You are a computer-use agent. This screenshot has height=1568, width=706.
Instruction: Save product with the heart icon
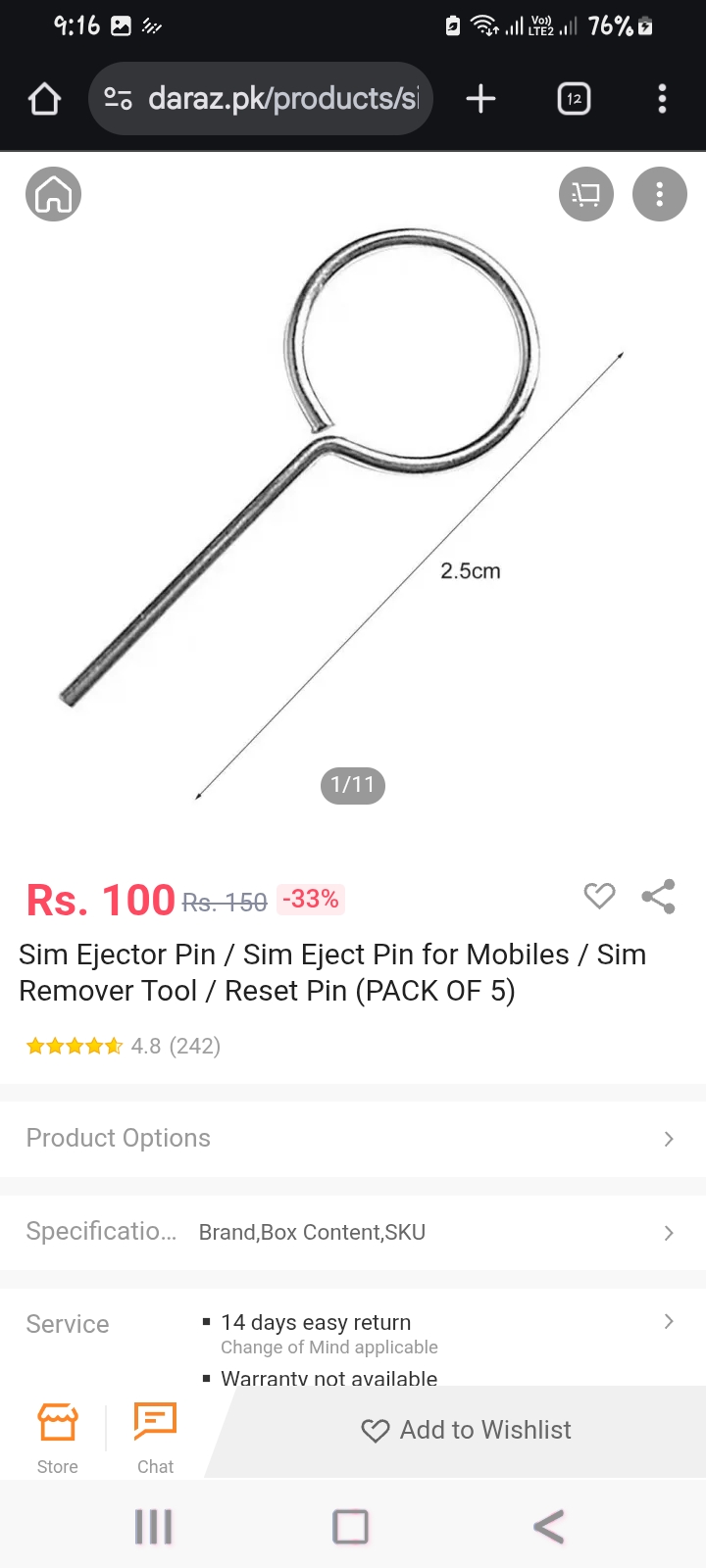[x=599, y=896]
